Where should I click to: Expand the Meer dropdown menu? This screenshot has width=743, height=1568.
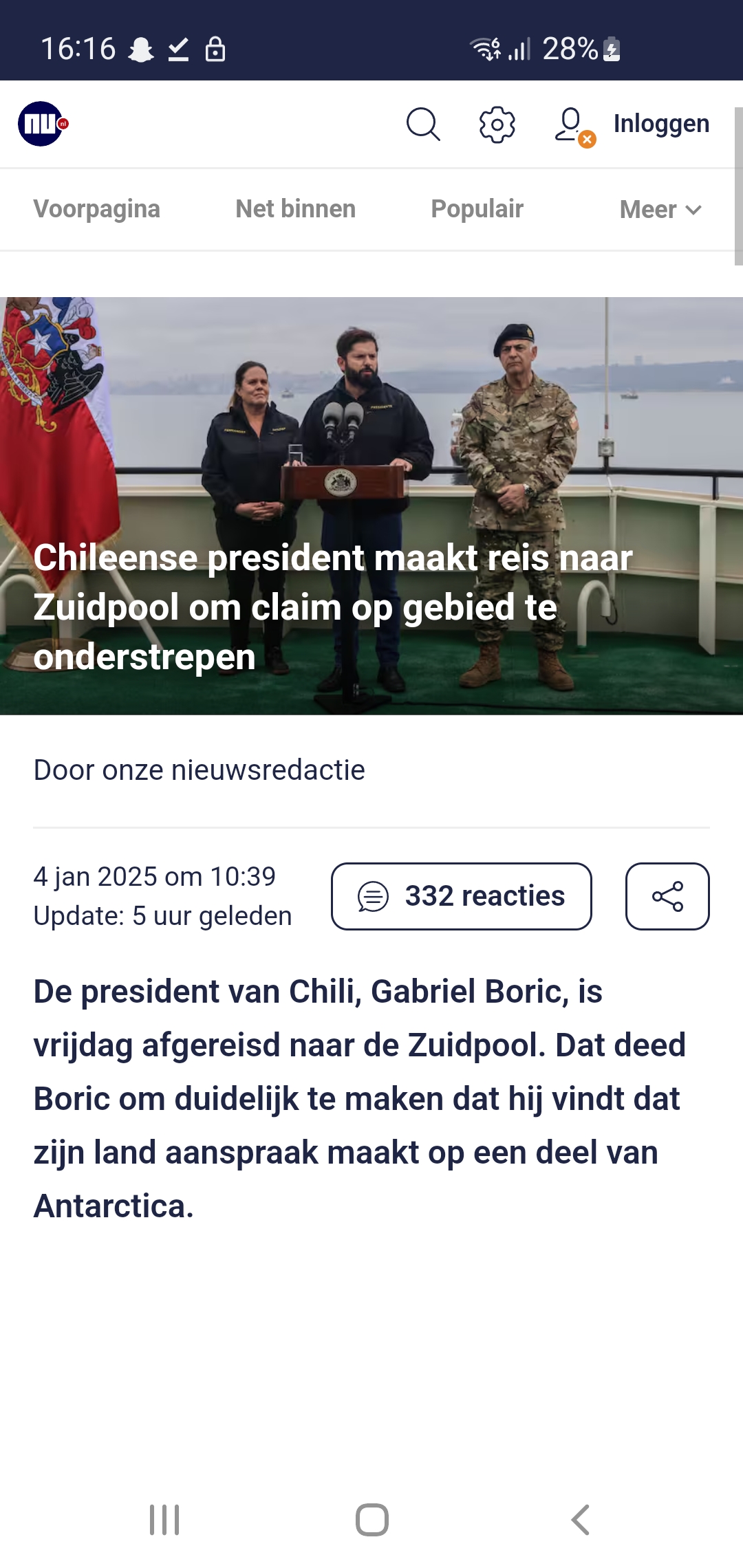tap(660, 210)
